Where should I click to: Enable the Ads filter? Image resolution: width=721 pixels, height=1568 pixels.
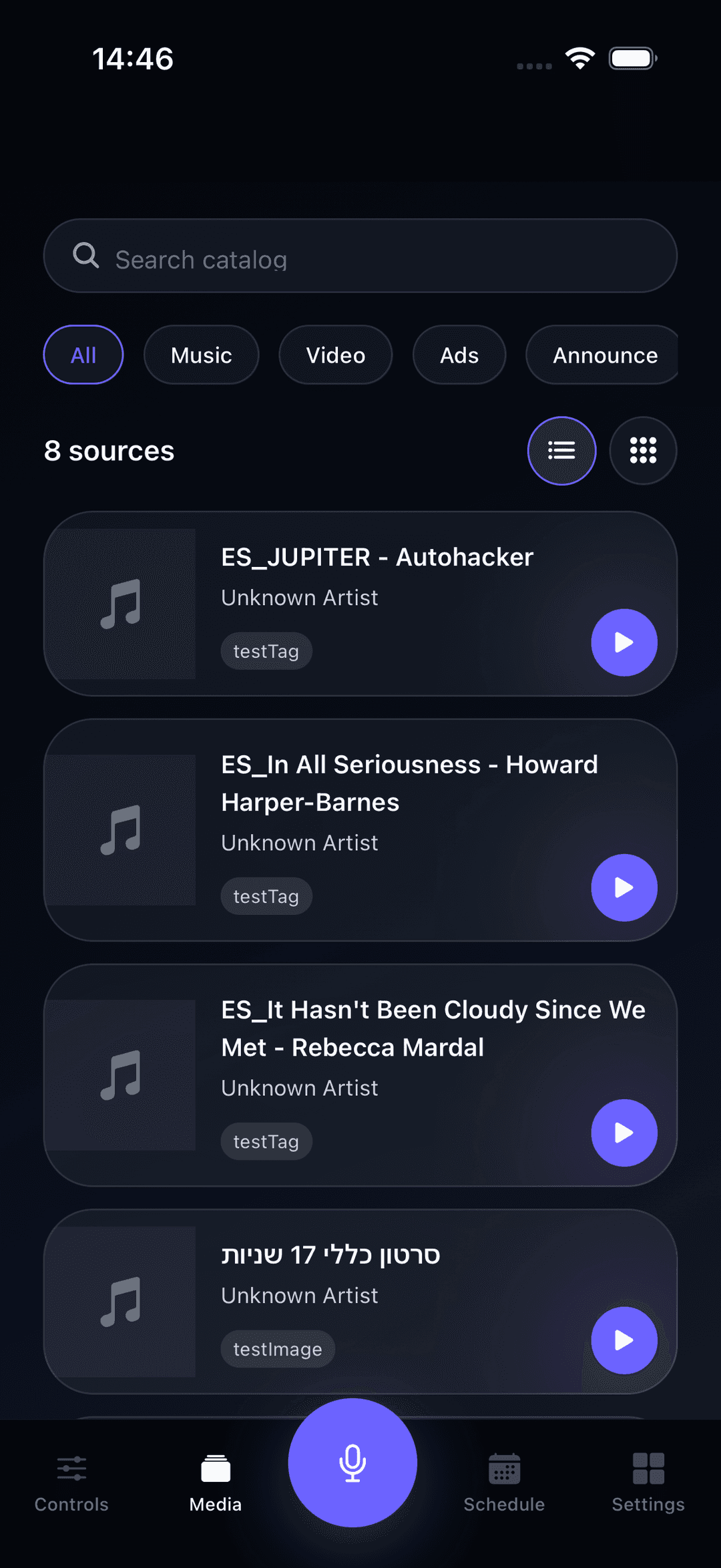click(459, 355)
